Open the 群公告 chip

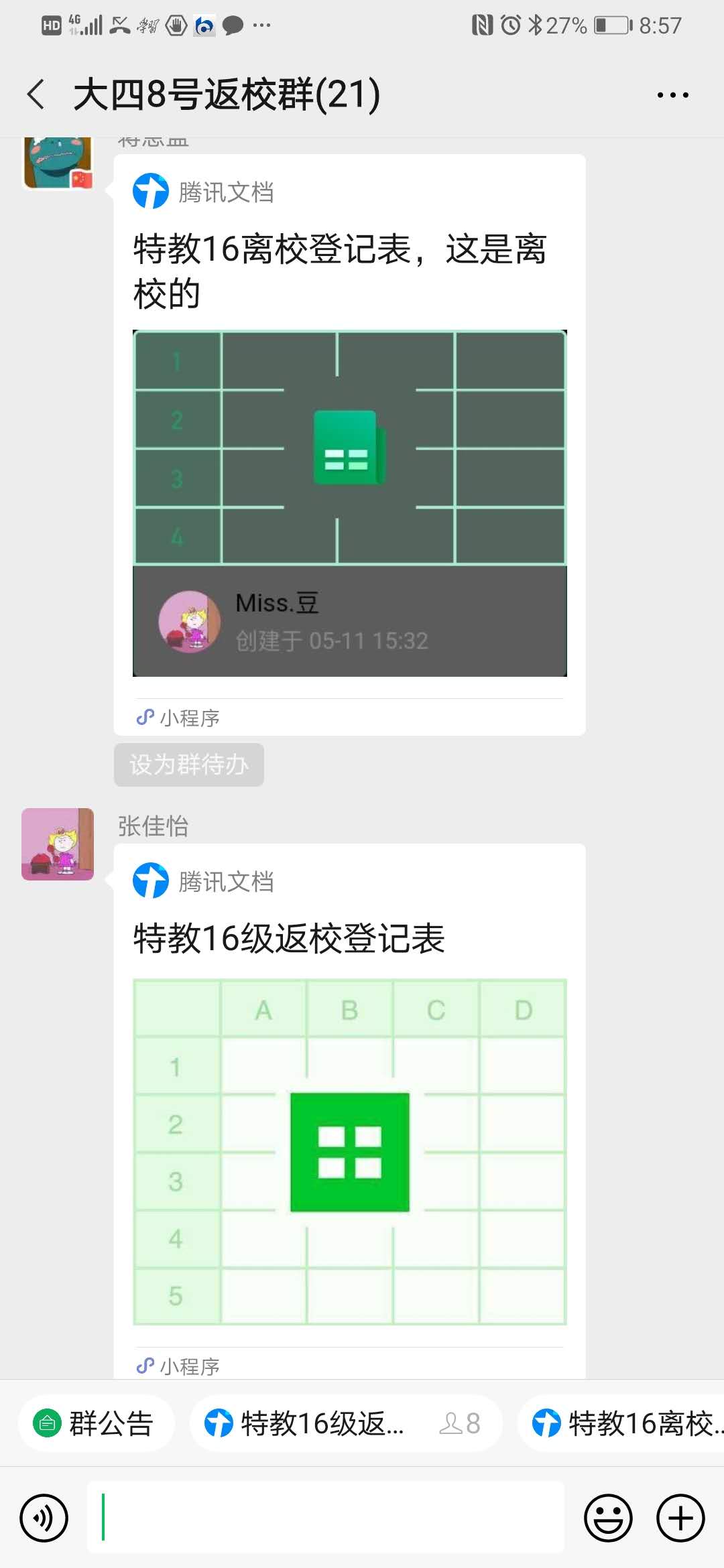click(96, 1423)
